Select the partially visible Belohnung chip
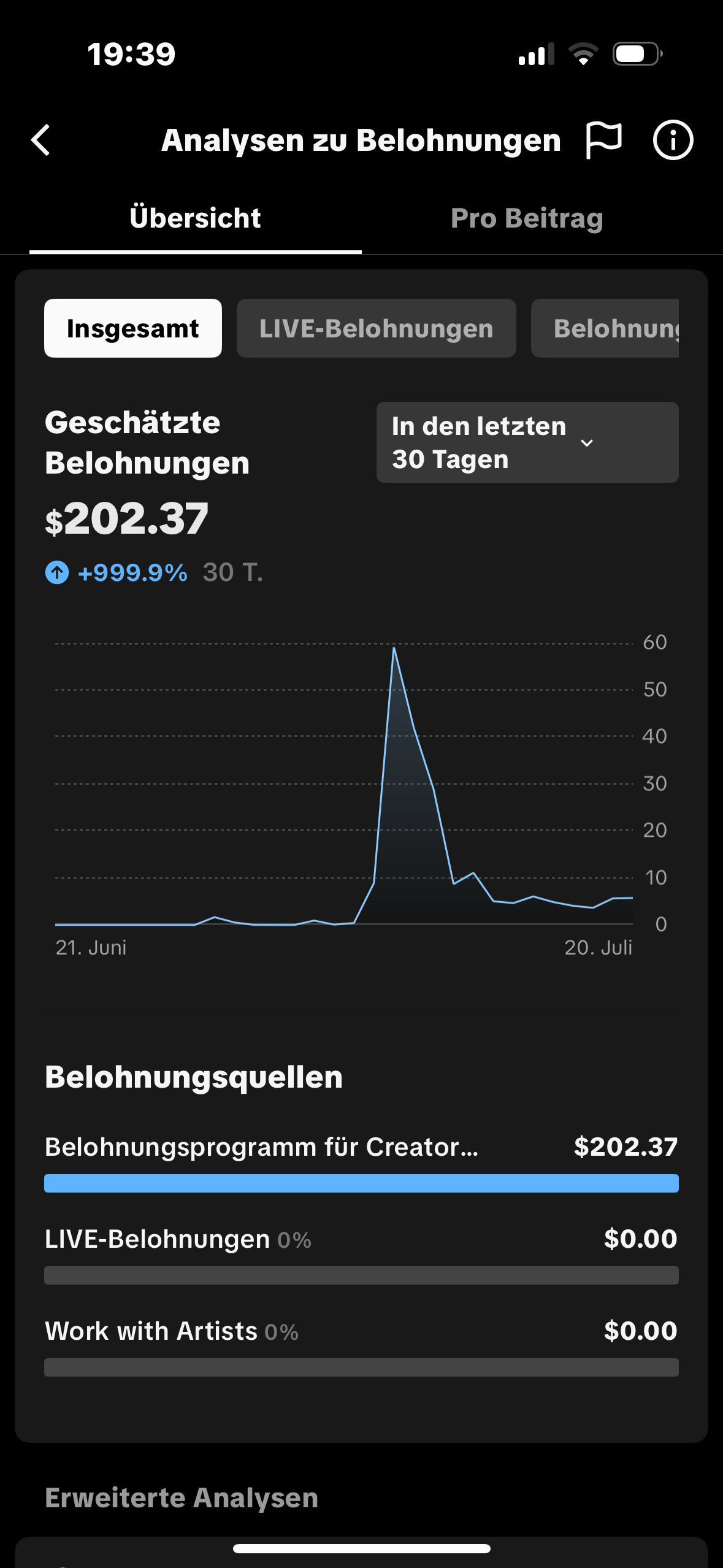Viewport: 723px width, 1568px height. coord(605,328)
